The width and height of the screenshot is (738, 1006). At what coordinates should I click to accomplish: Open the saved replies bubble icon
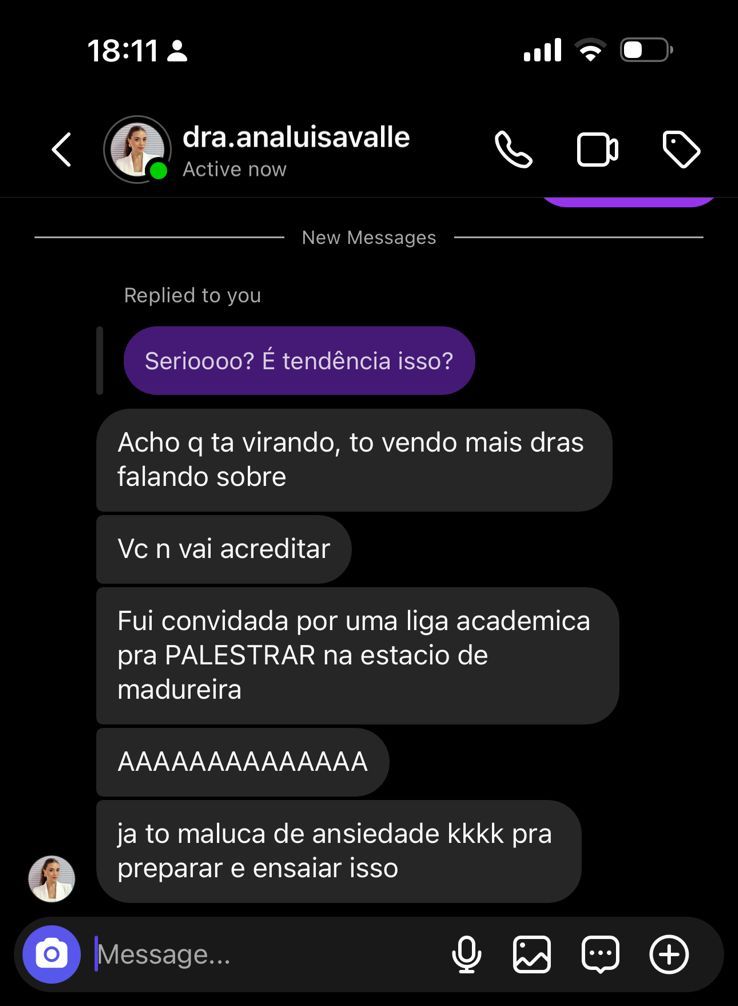[600, 954]
